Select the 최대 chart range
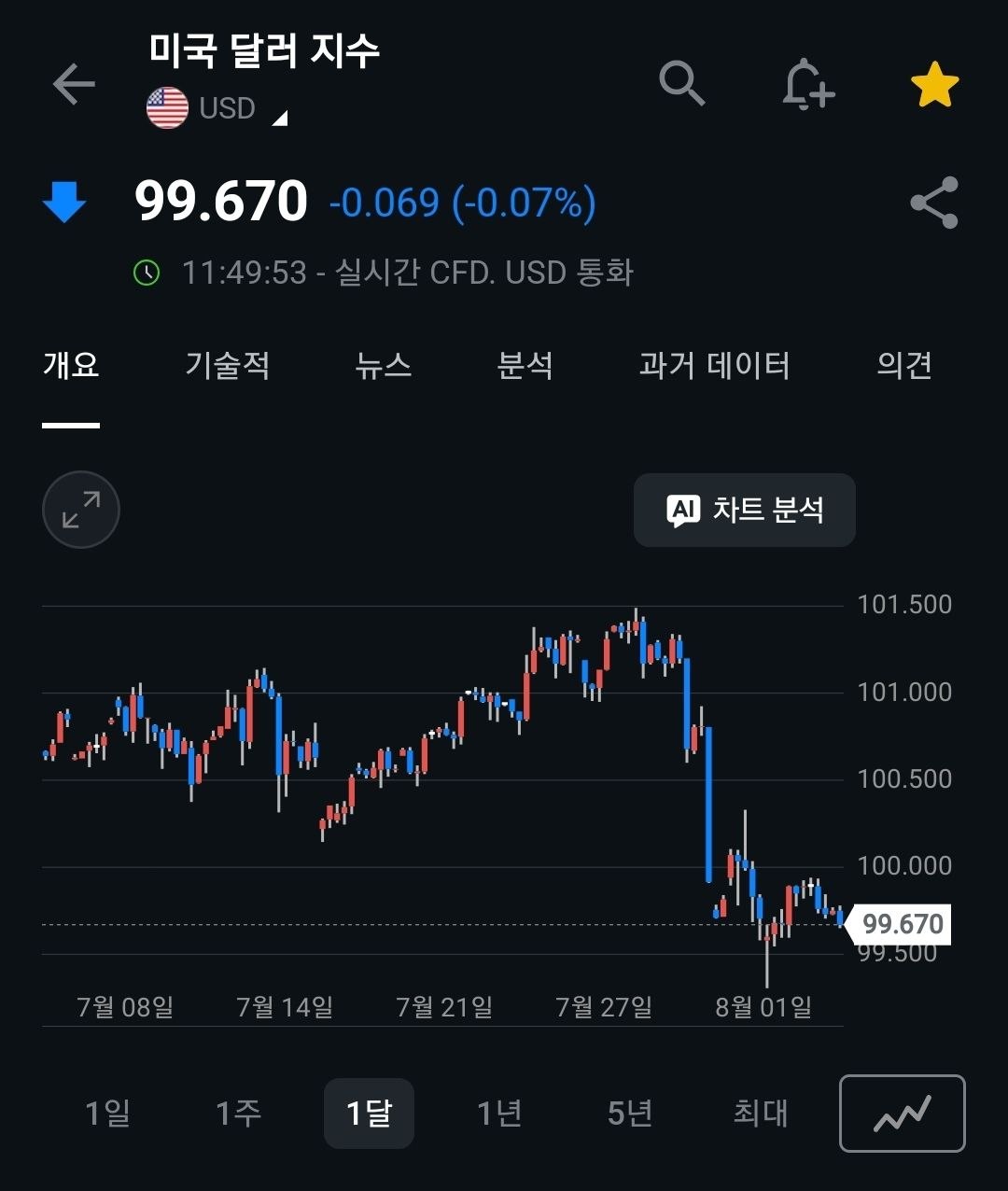The image size is (1008, 1191). point(761,1113)
